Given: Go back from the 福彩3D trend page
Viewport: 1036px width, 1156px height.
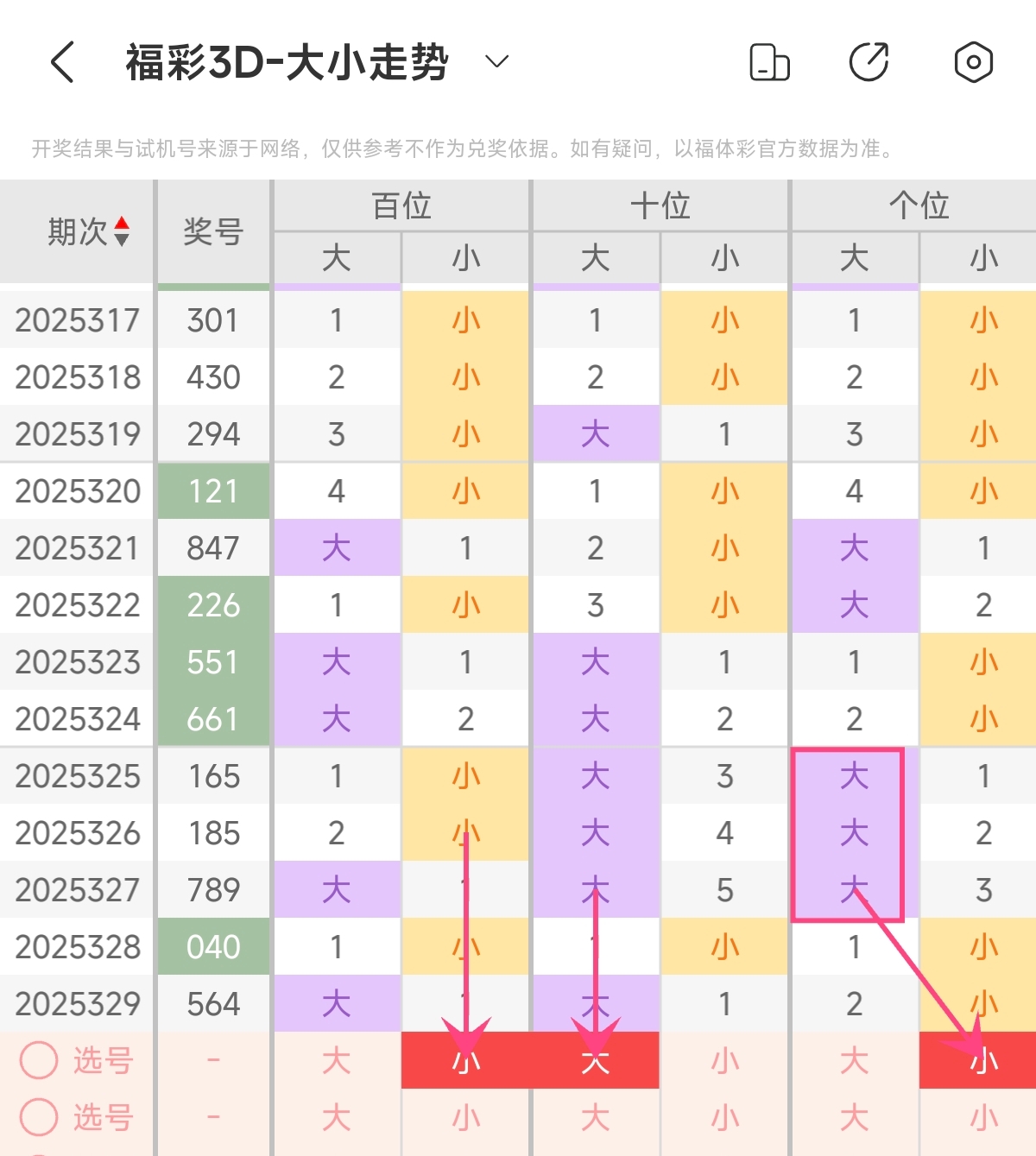Looking at the screenshot, I should pos(63,62).
